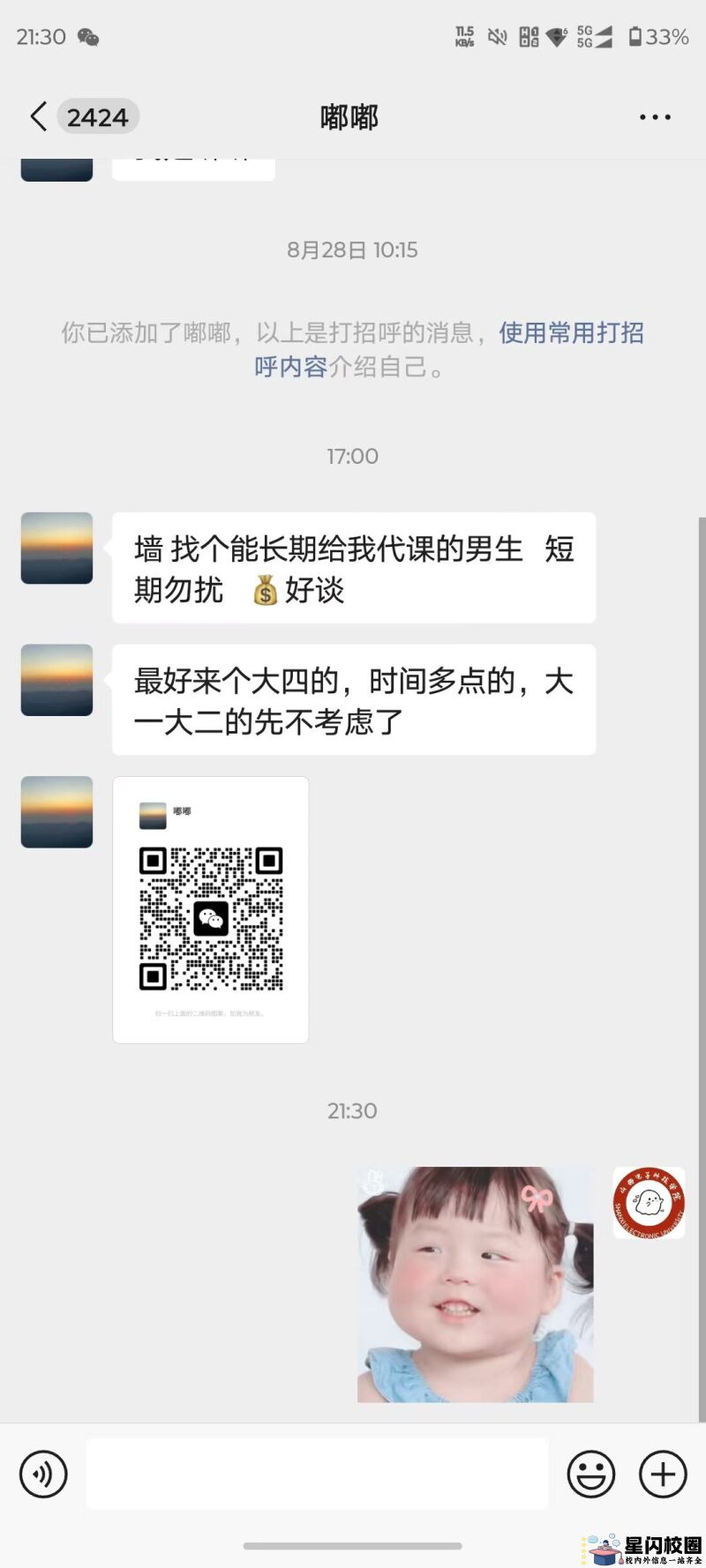706x1568 pixels.
Task: Open 嘟嘟's avatar beside the 代课 message
Action: point(57,549)
